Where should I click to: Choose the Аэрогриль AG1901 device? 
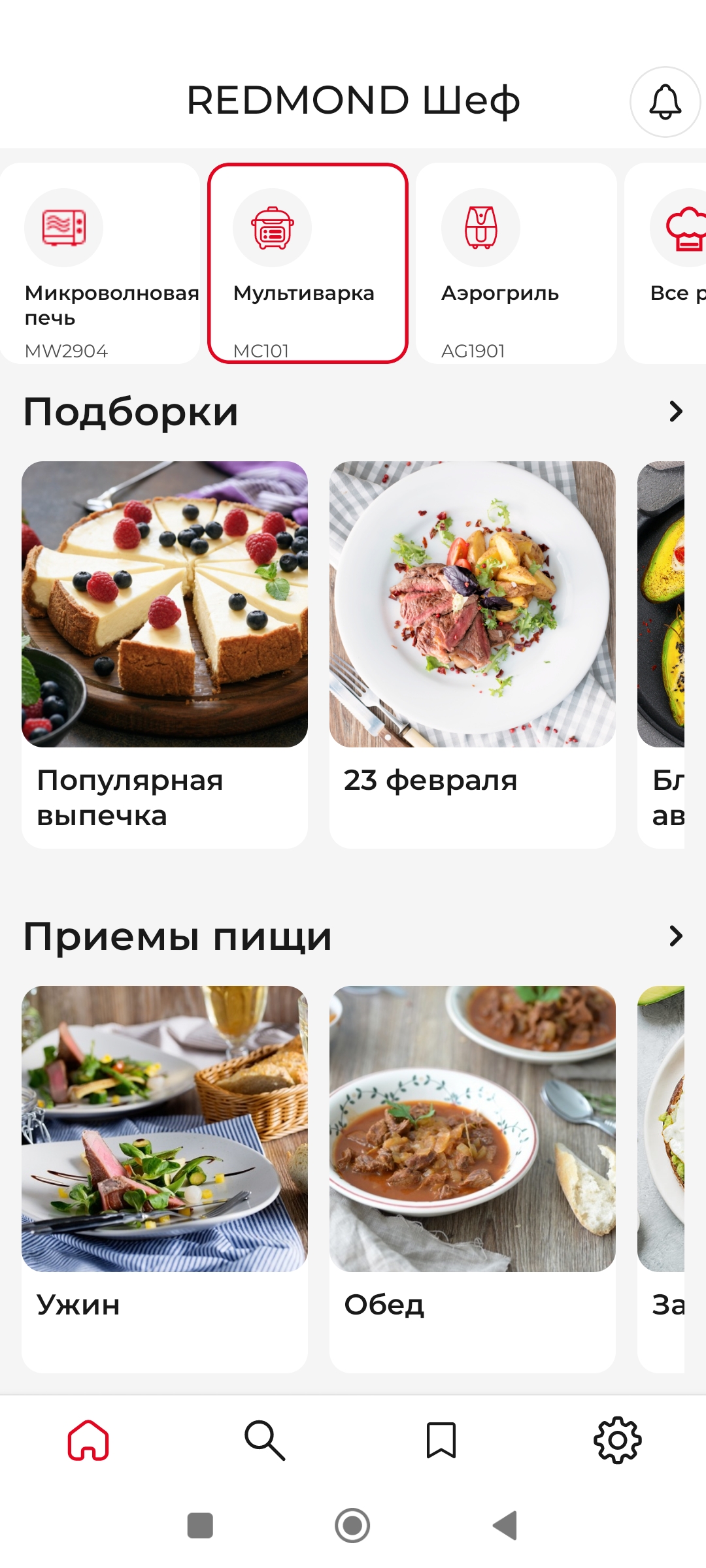(516, 263)
